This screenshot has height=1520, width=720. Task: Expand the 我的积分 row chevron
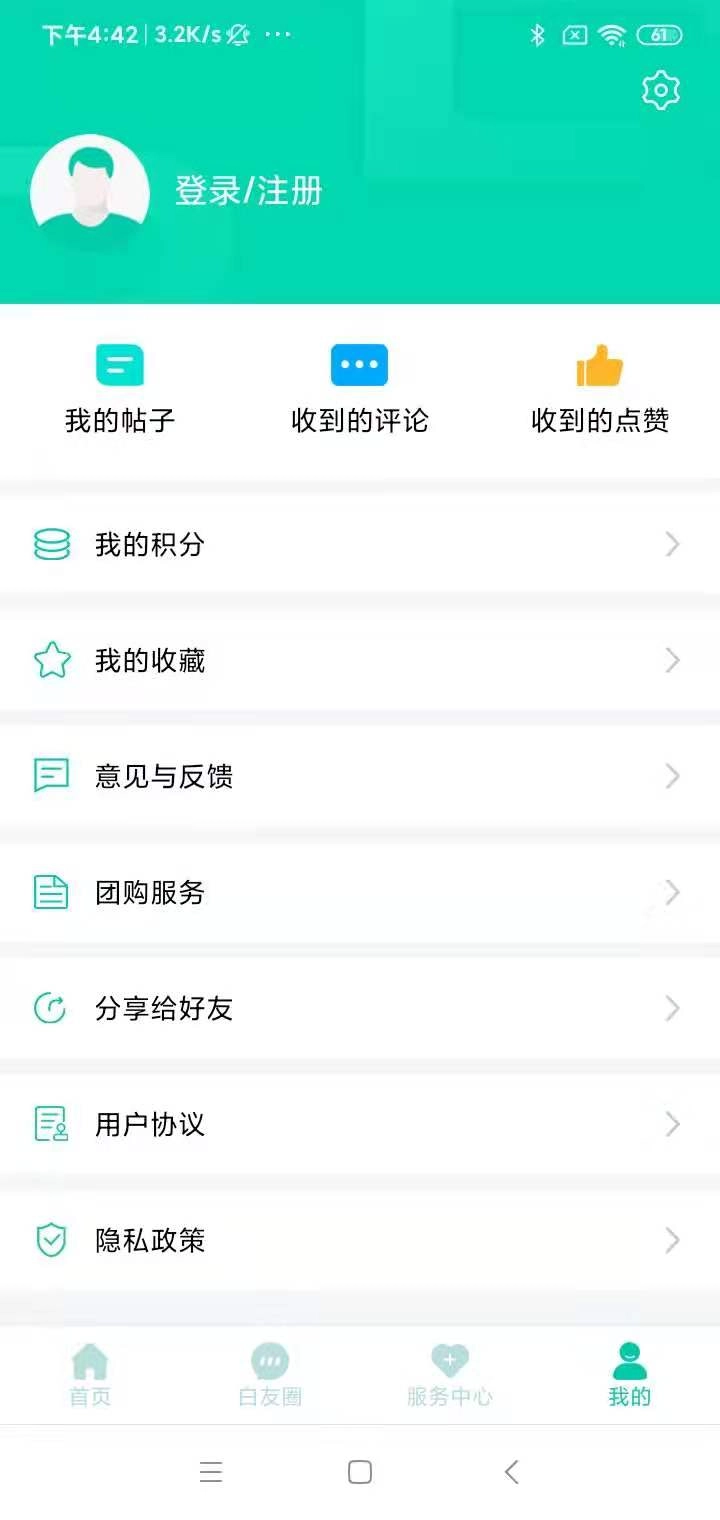[x=671, y=544]
